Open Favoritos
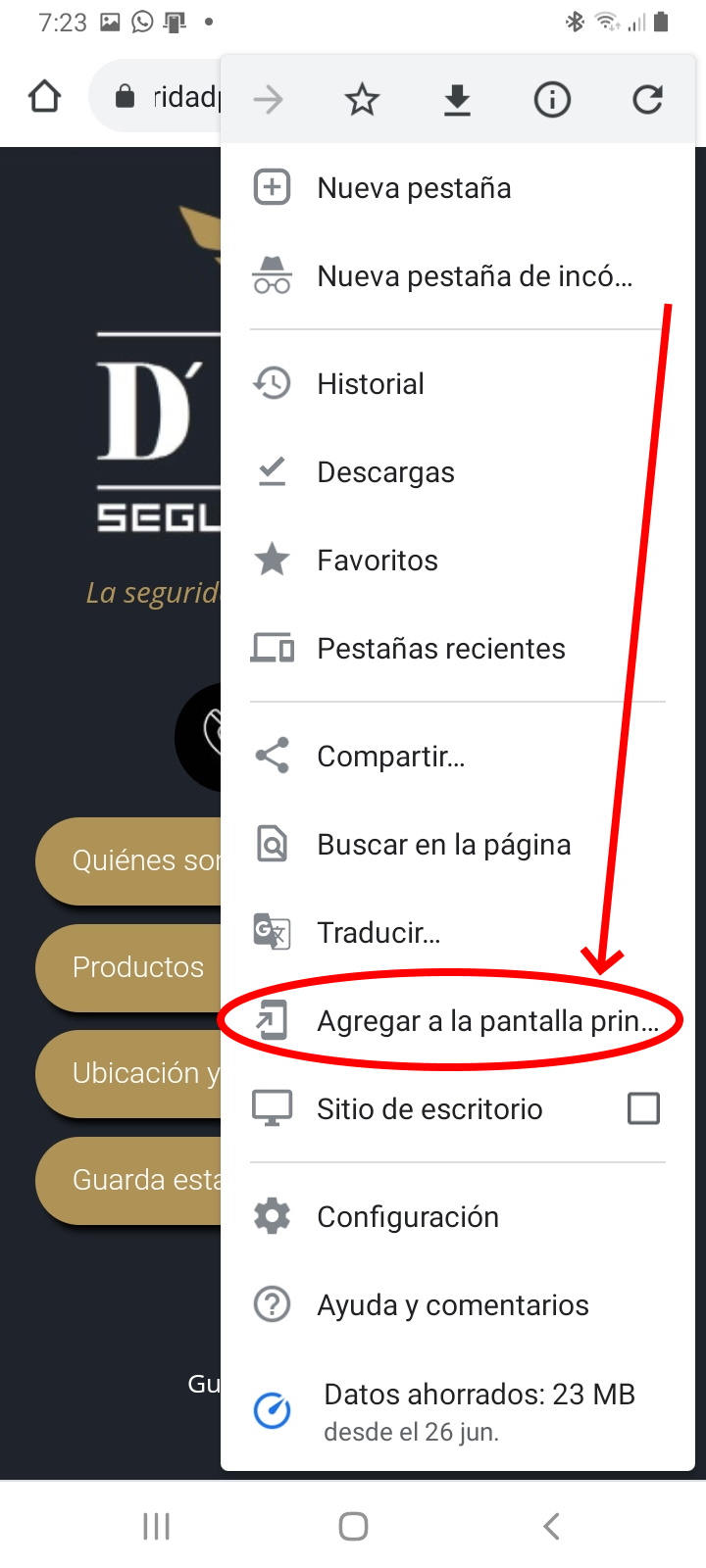 pos(458,560)
